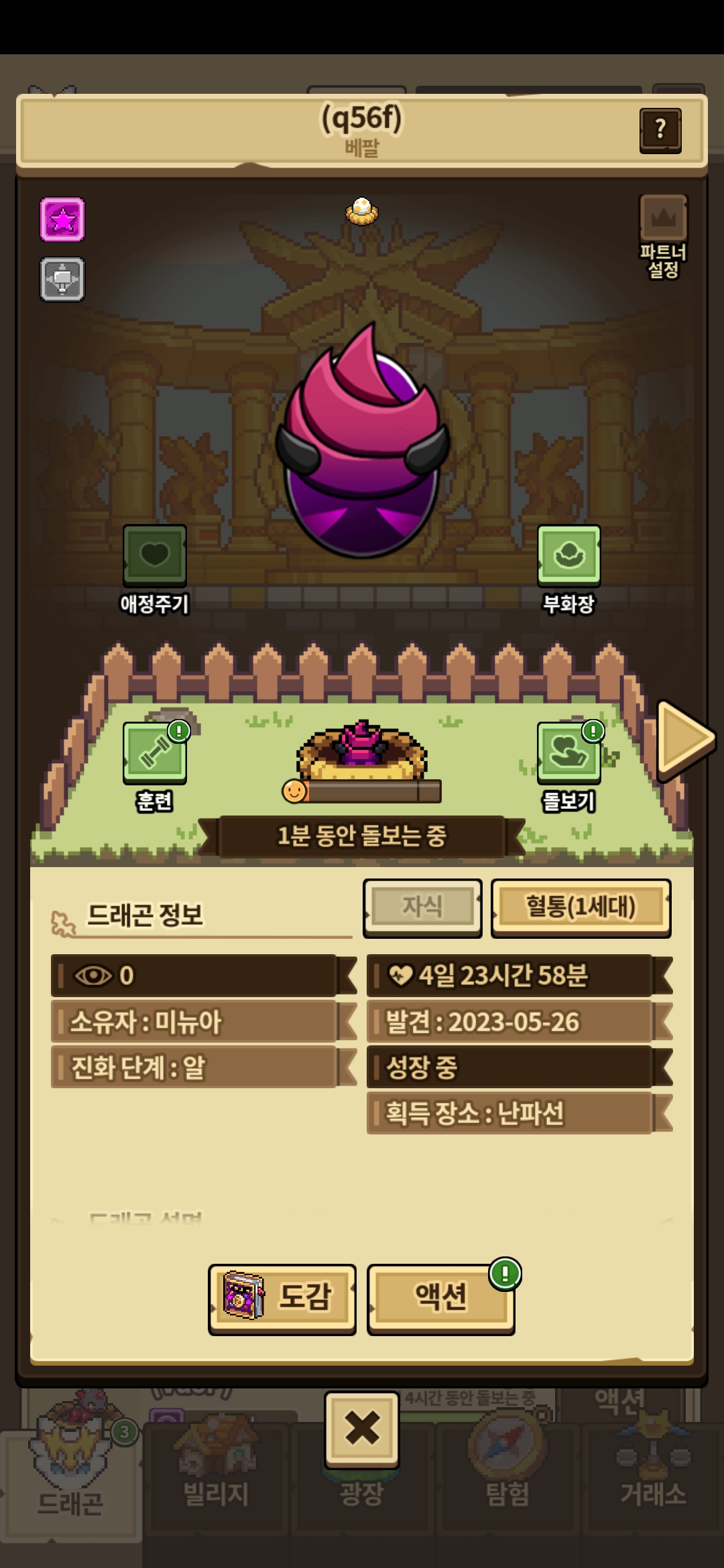Tap the gray move icon below the star
Screen dimensions: 724x1568
pyautogui.click(x=62, y=279)
